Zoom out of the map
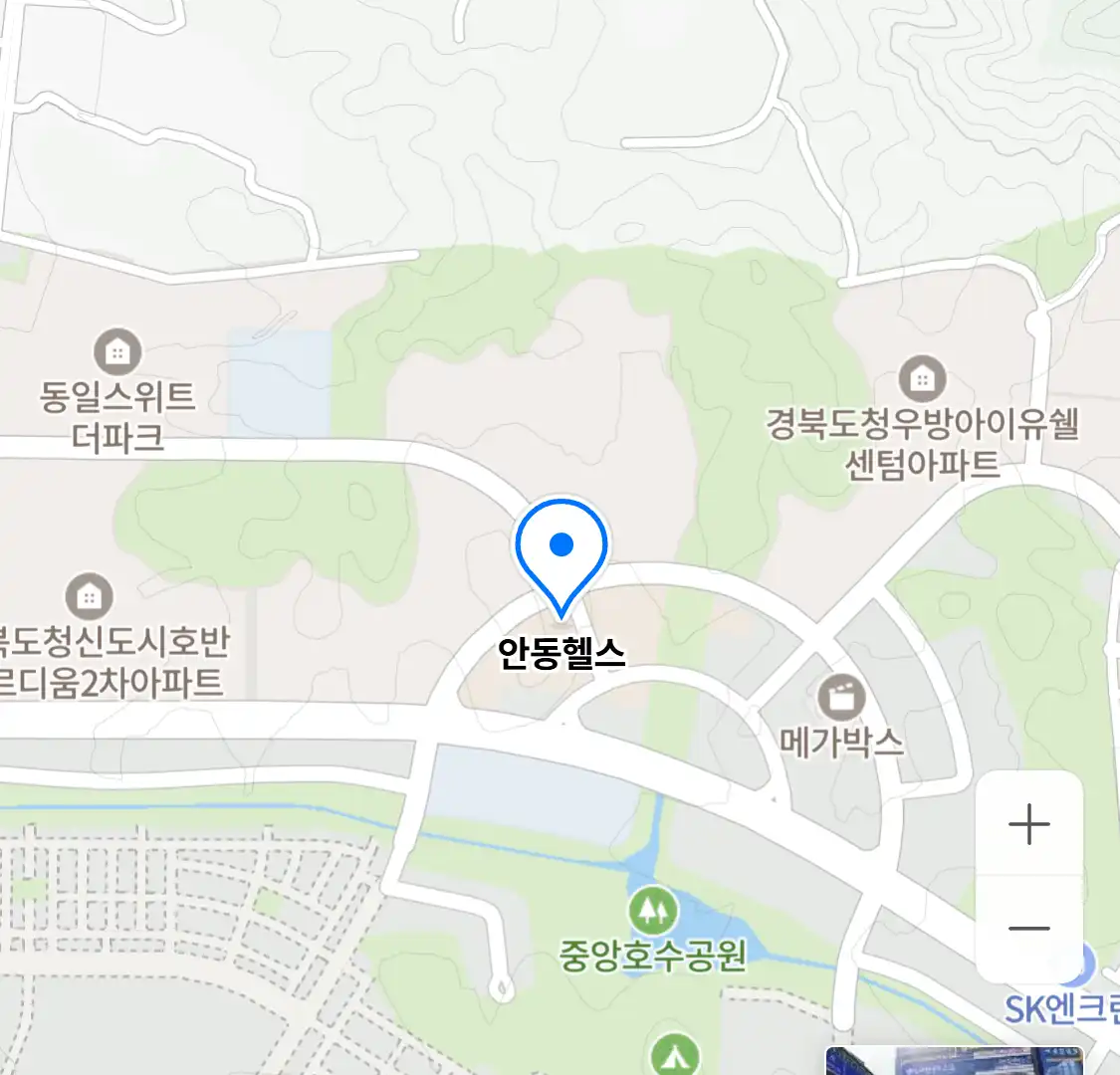1120x1075 pixels. tap(1028, 929)
